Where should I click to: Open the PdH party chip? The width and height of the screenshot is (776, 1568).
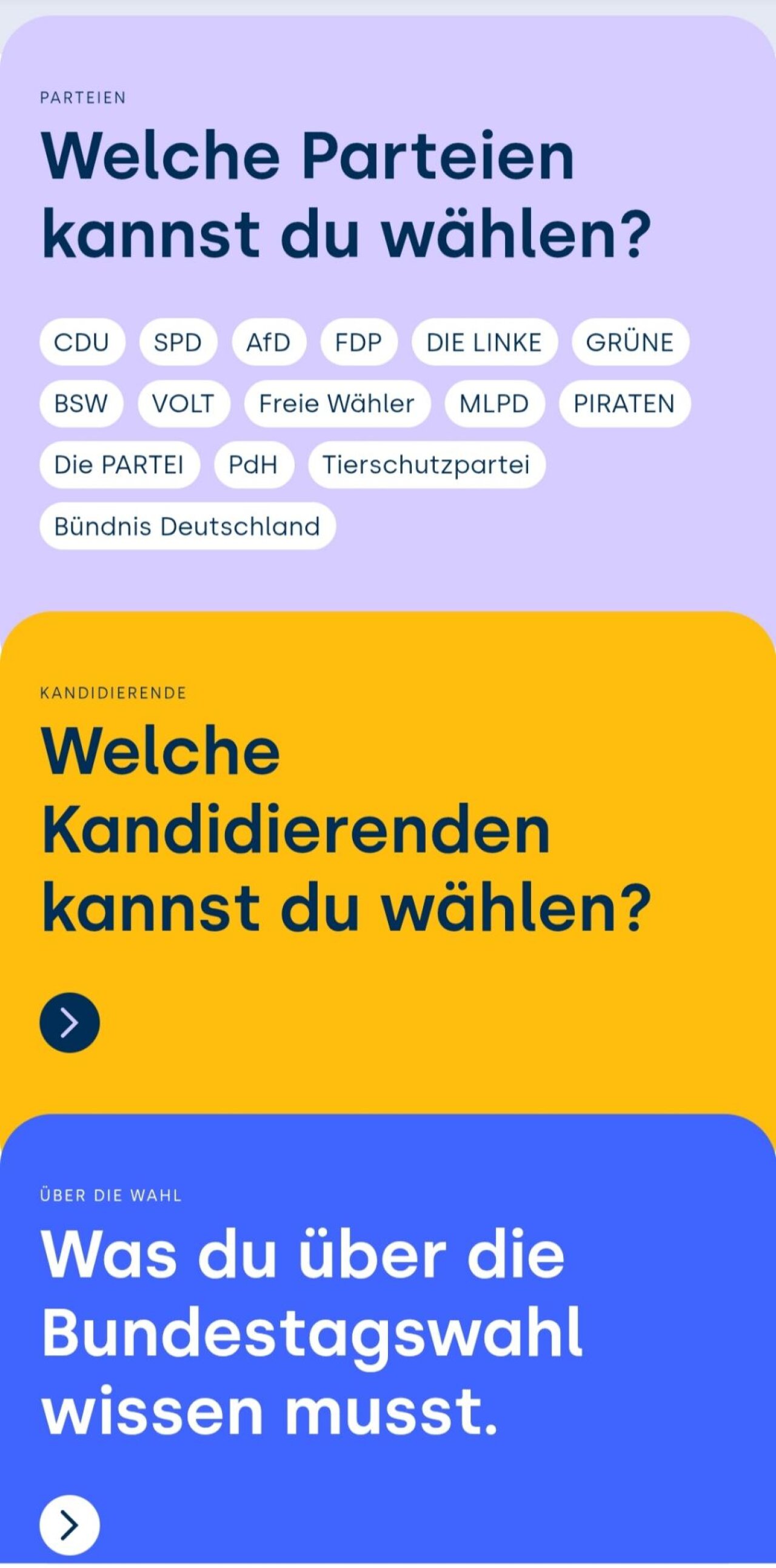[253, 465]
